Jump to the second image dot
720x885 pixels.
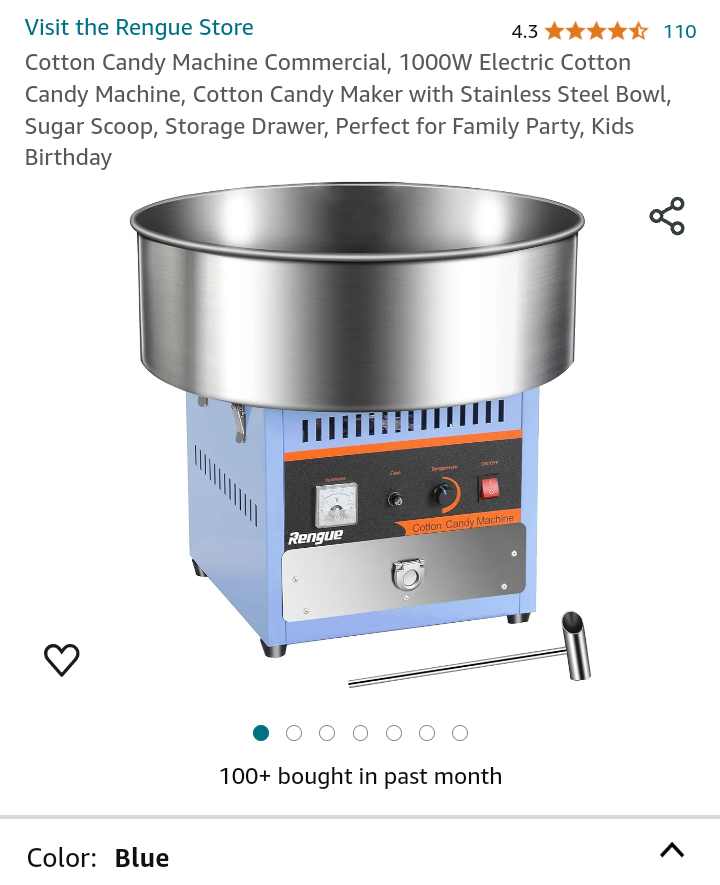(294, 733)
